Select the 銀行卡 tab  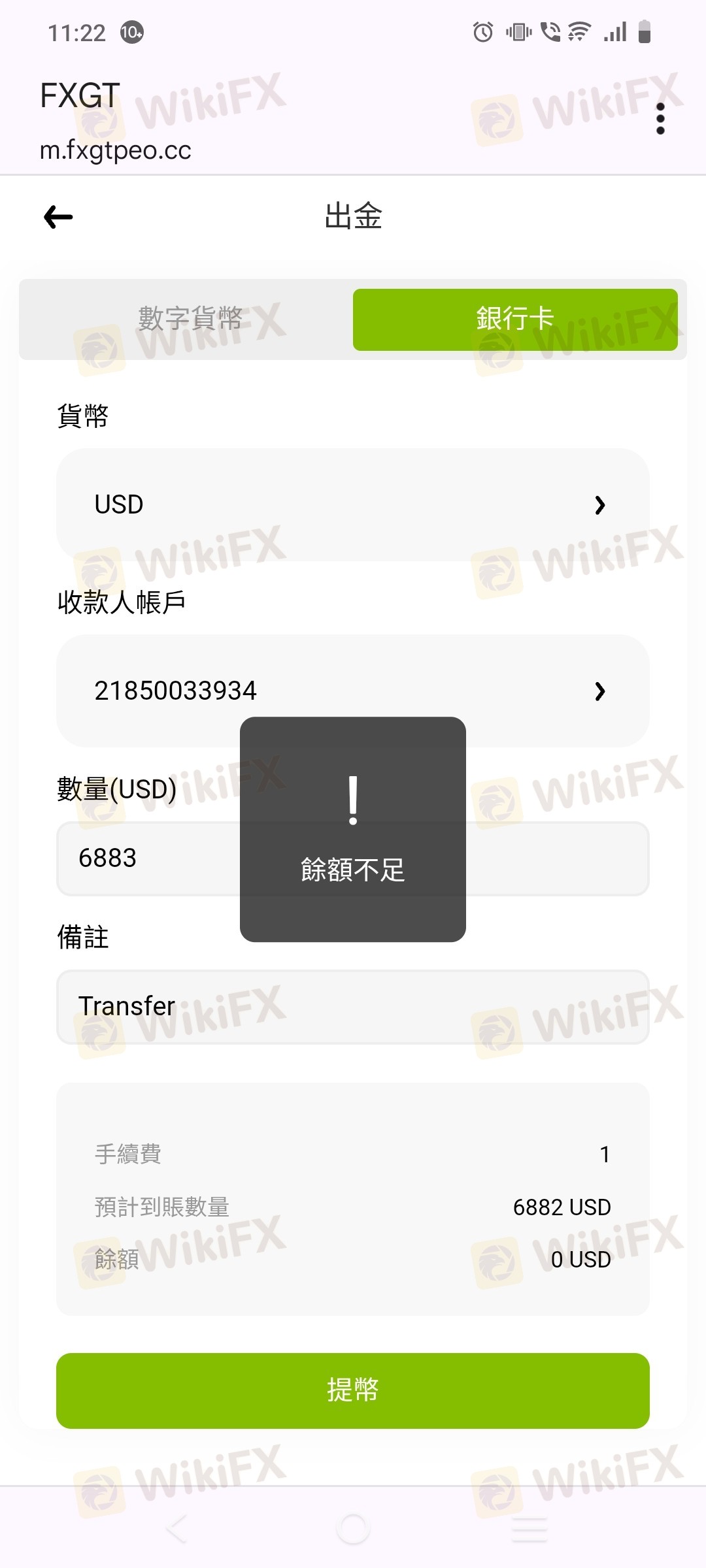pos(515,319)
